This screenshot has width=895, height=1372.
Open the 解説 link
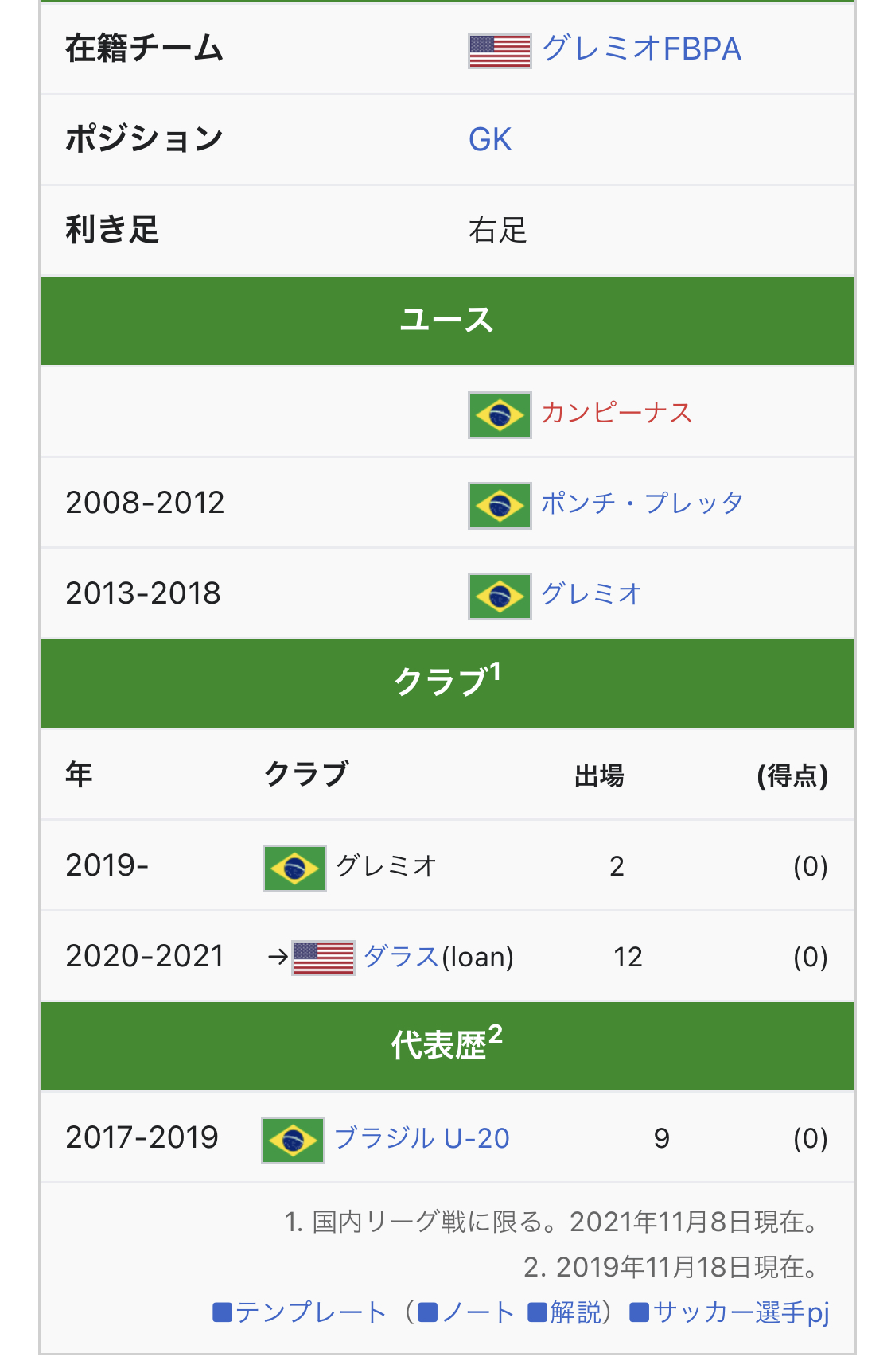click(x=574, y=1312)
